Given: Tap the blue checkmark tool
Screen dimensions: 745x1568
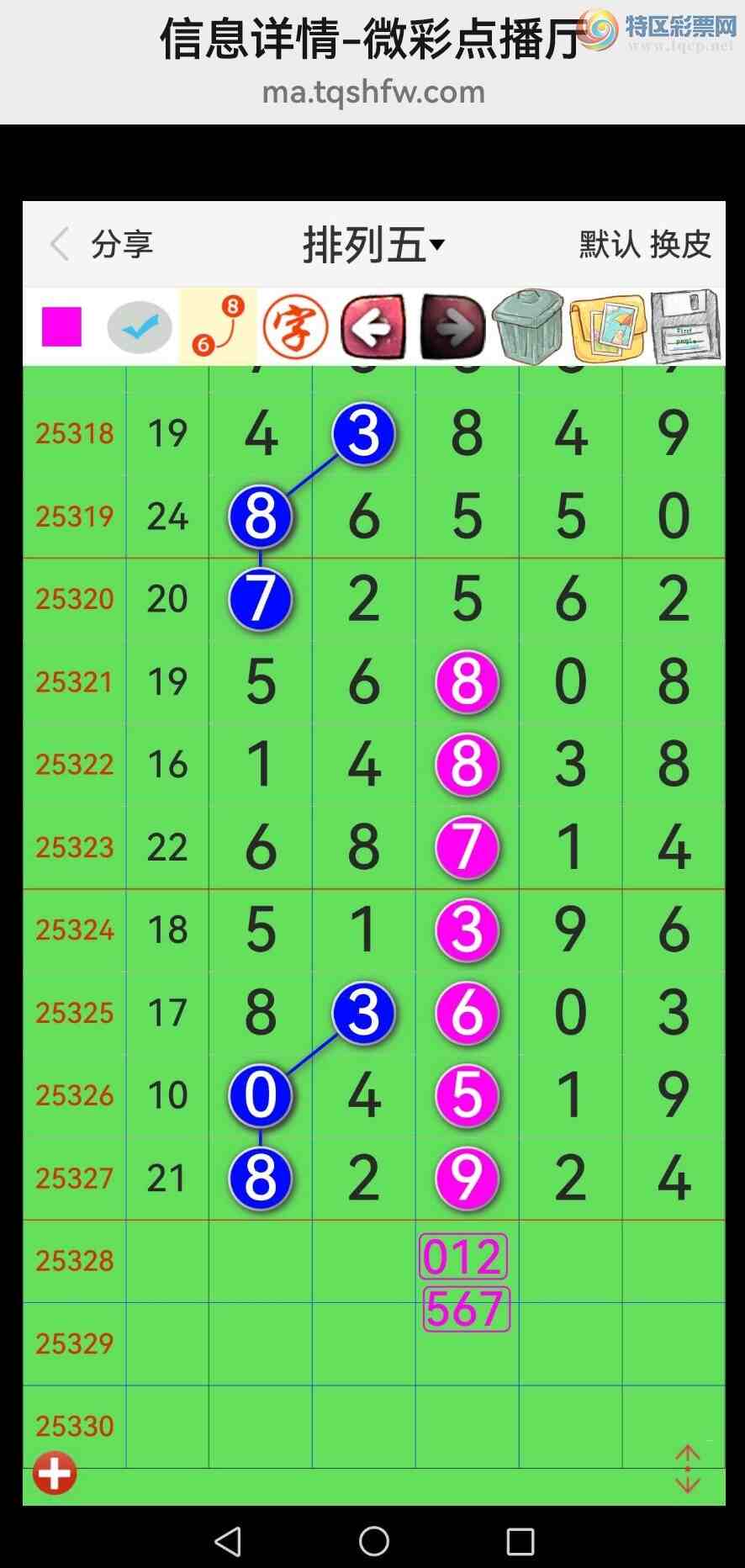Looking at the screenshot, I should click(x=140, y=327).
